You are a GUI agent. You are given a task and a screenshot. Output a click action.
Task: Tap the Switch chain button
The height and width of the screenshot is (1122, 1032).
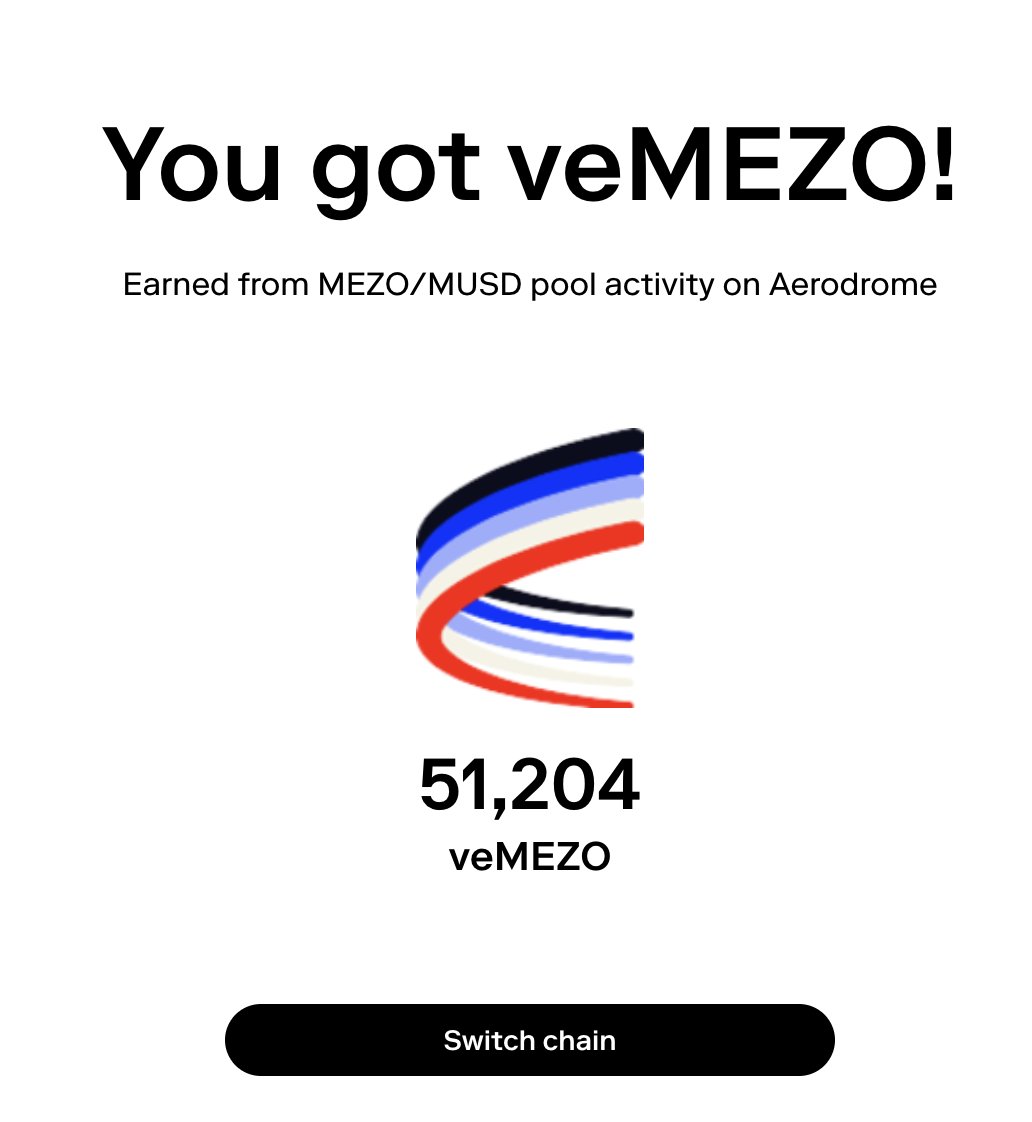529,1040
